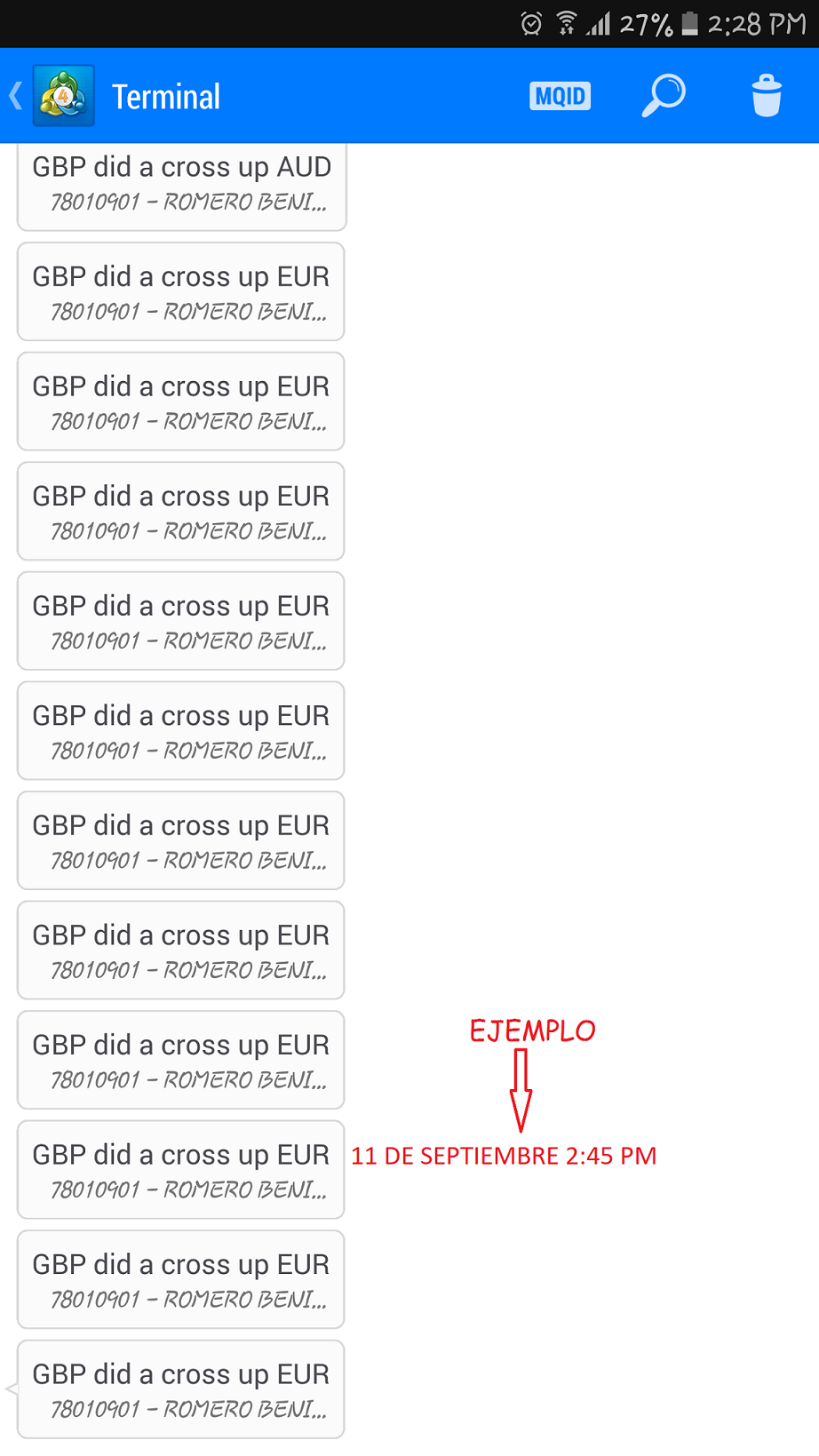
Task: Go back from the Terminal screen
Action: 18,96
